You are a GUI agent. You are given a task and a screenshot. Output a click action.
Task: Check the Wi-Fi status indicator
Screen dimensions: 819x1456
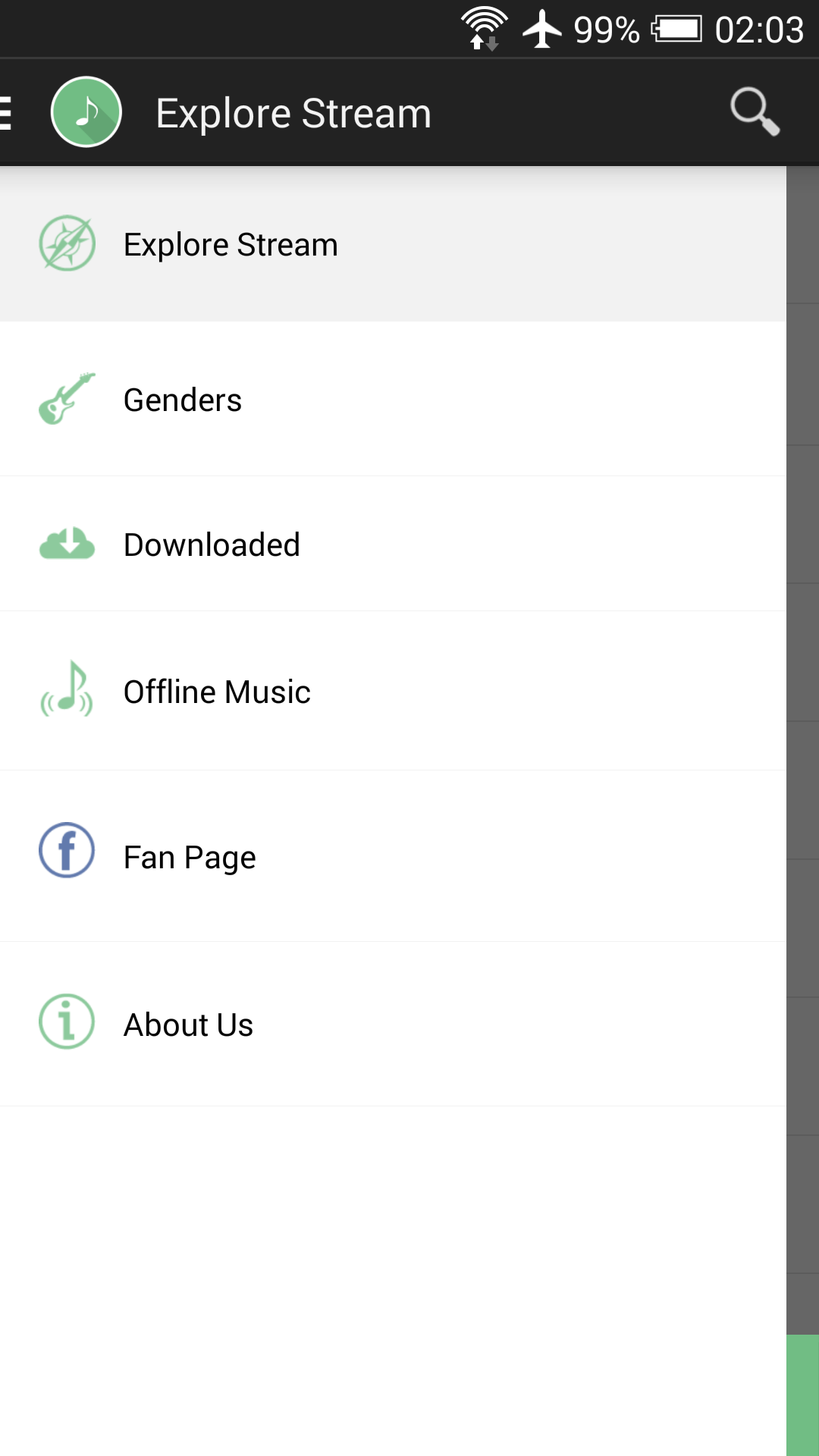[x=482, y=27]
